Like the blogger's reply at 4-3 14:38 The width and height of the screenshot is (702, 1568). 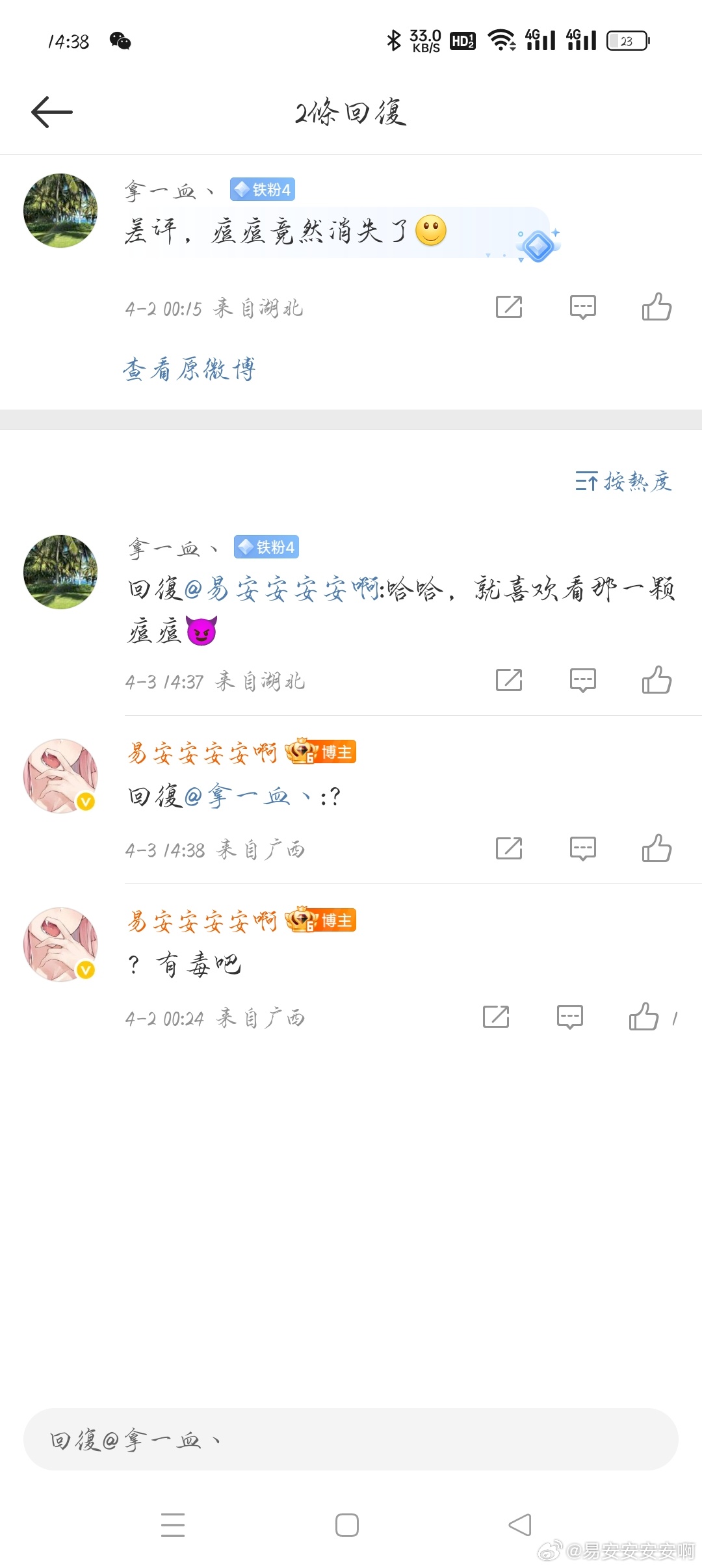tap(656, 848)
